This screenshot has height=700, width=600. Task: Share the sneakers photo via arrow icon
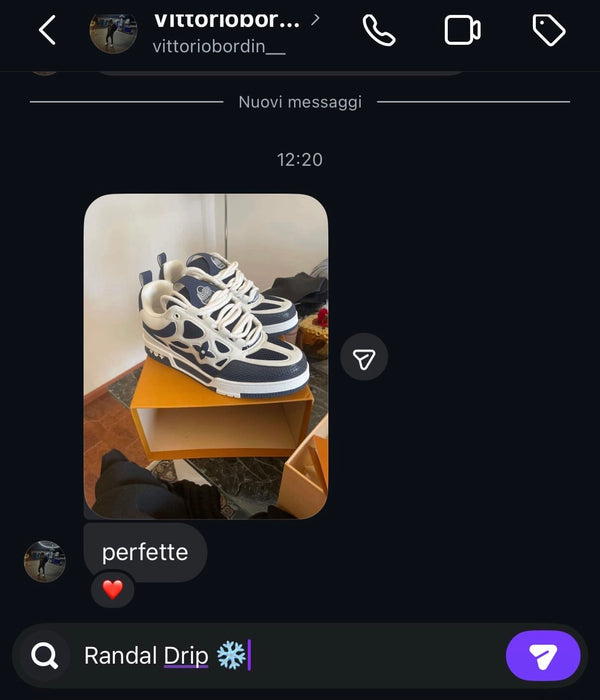point(364,357)
